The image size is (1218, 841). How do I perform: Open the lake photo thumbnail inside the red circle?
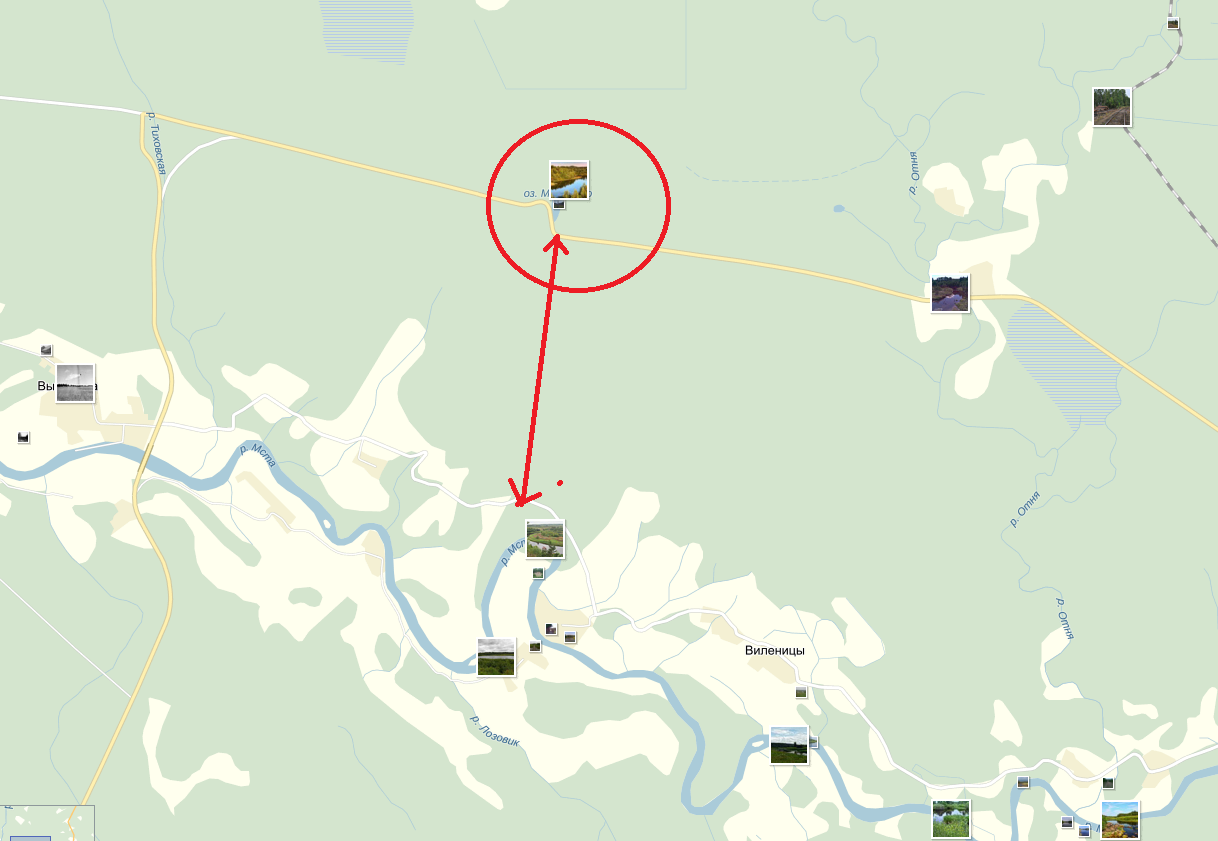point(568,180)
